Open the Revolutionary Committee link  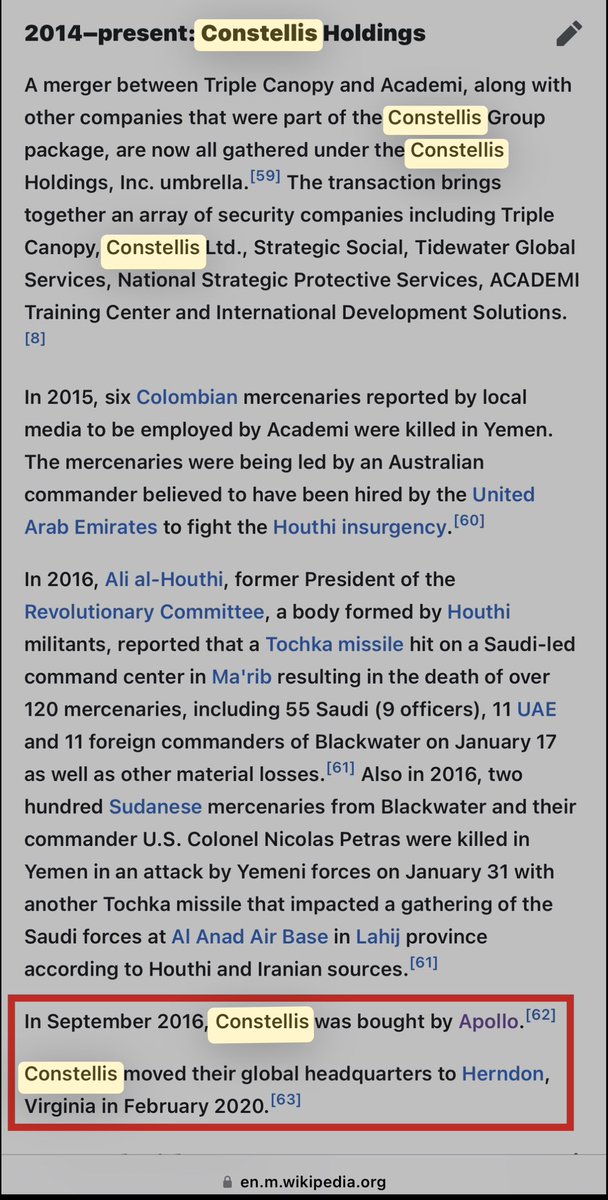tap(145, 611)
